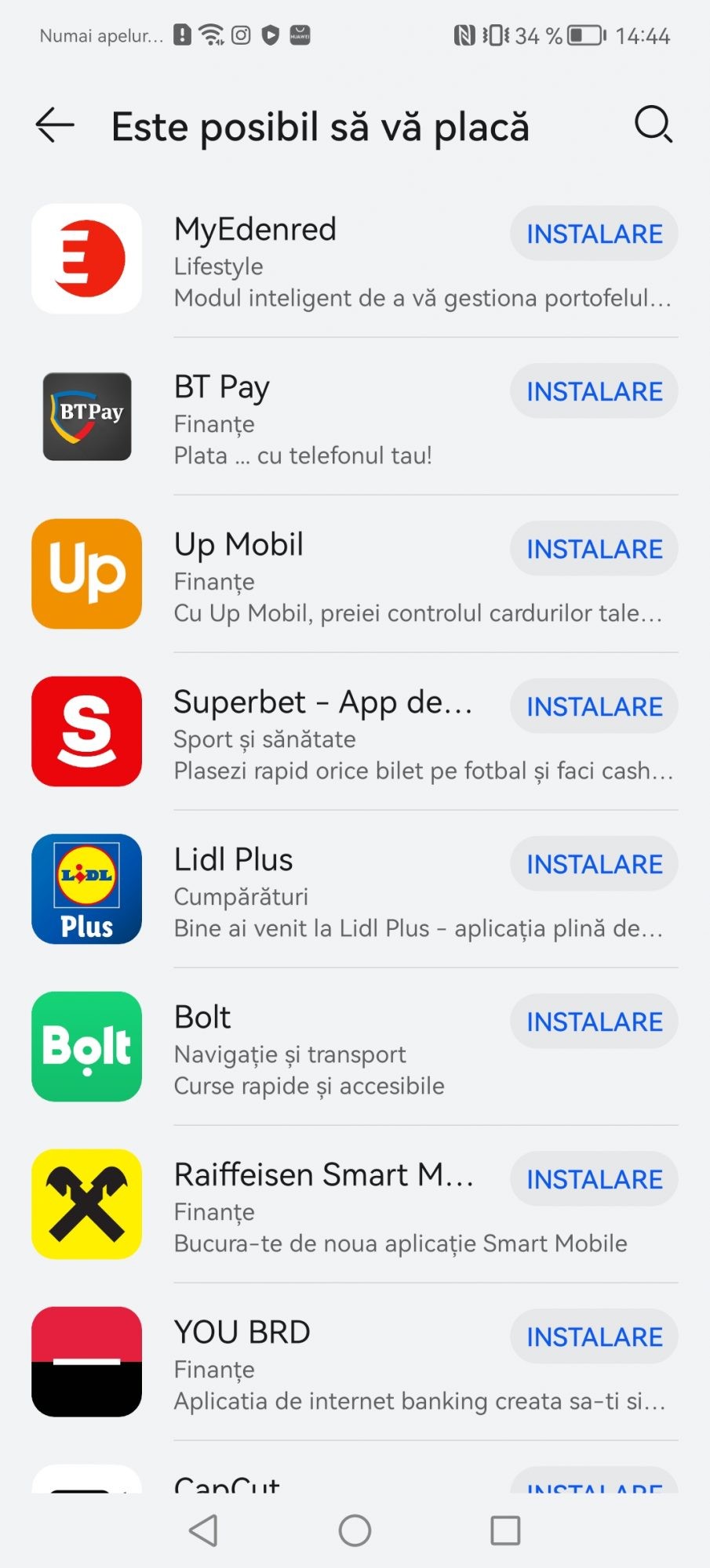This screenshot has width=710, height=1568.
Task: Go to the home screen
Action: 355,1530
